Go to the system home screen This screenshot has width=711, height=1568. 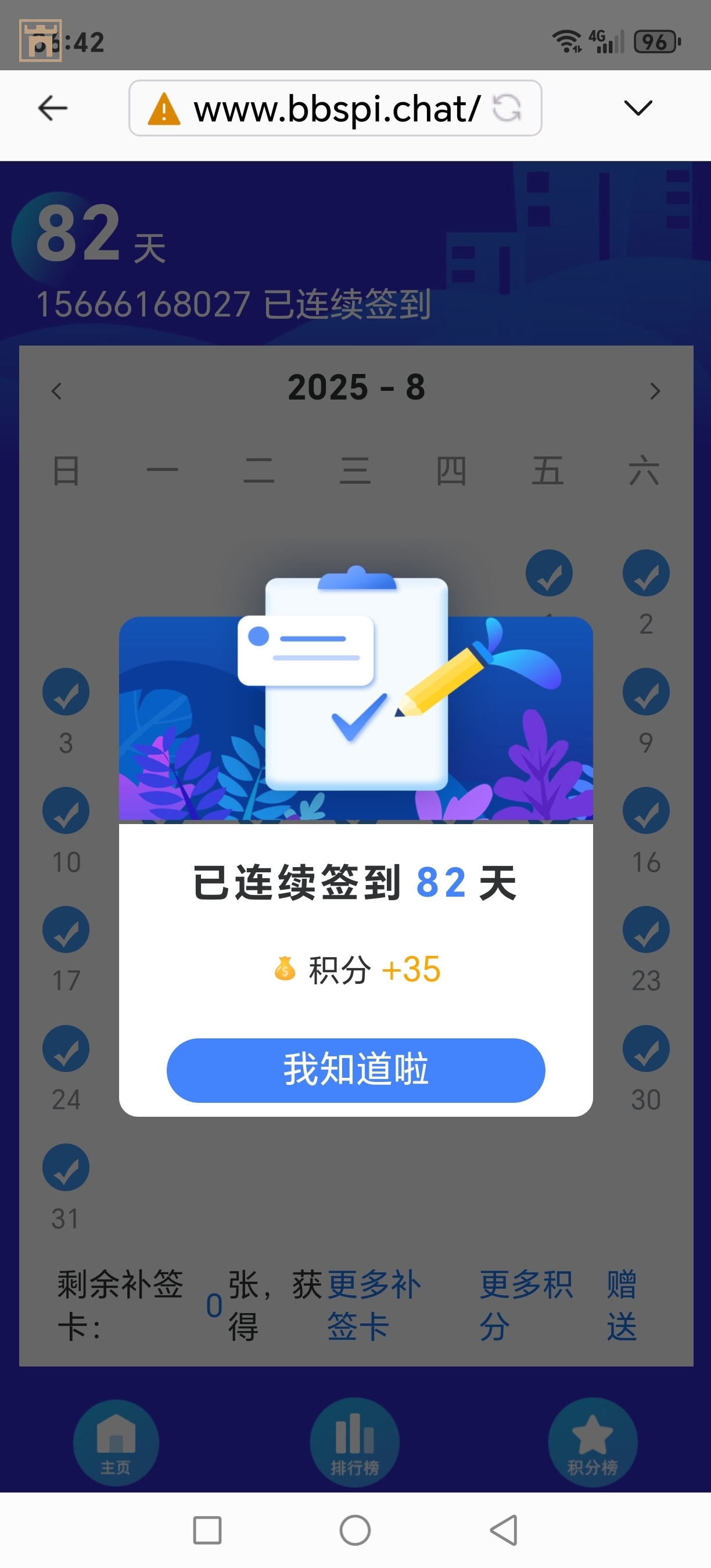[x=355, y=1530]
